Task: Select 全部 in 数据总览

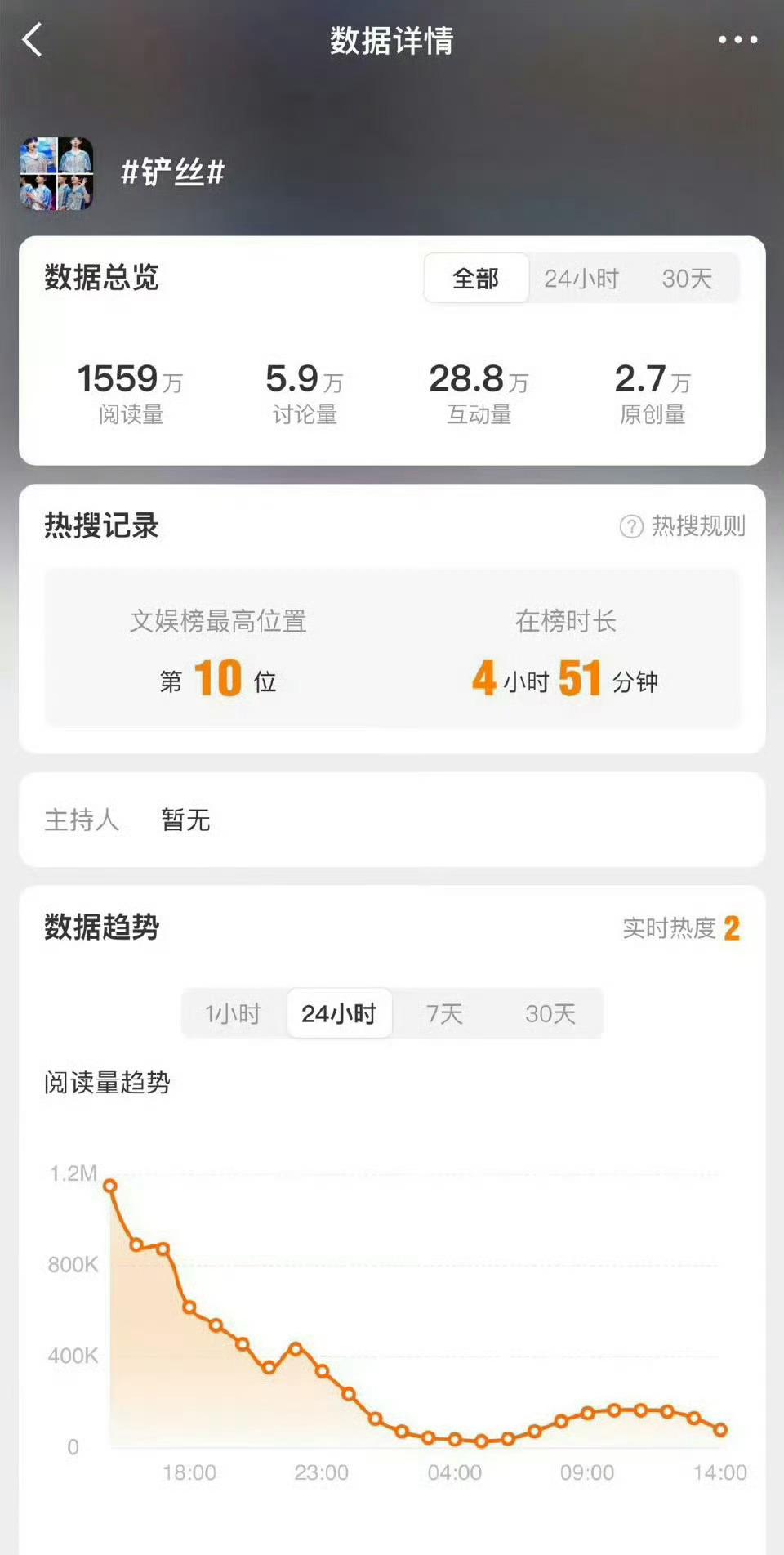Action: [x=476, y=279]
